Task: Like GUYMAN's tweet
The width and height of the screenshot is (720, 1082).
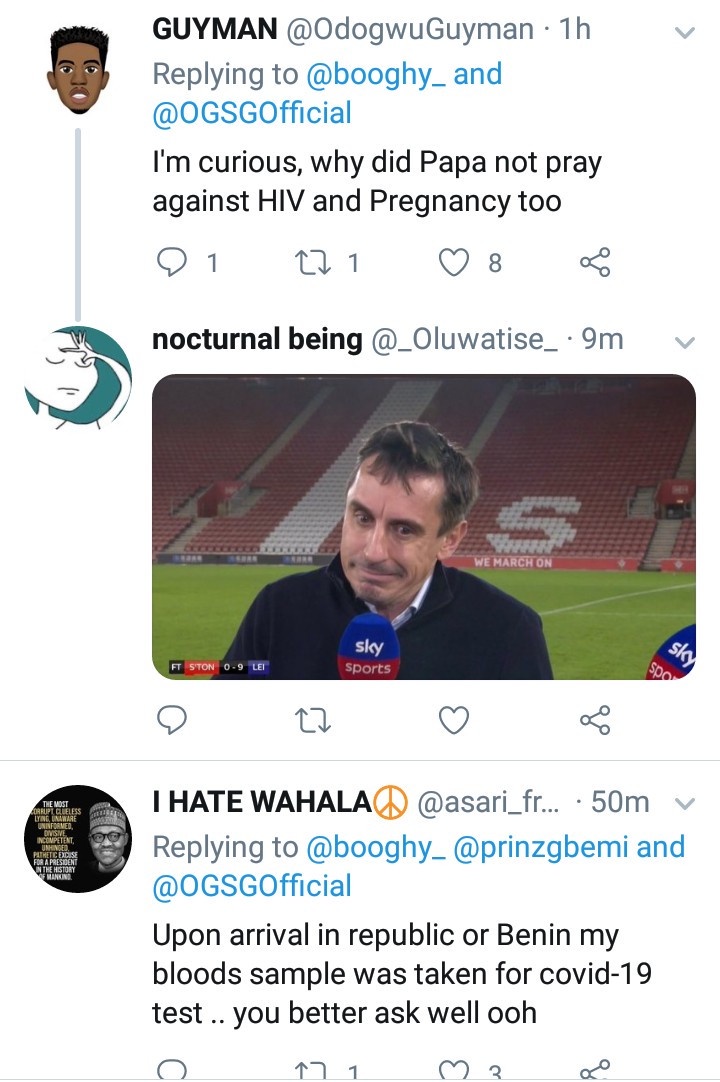Action: point(455,263)
